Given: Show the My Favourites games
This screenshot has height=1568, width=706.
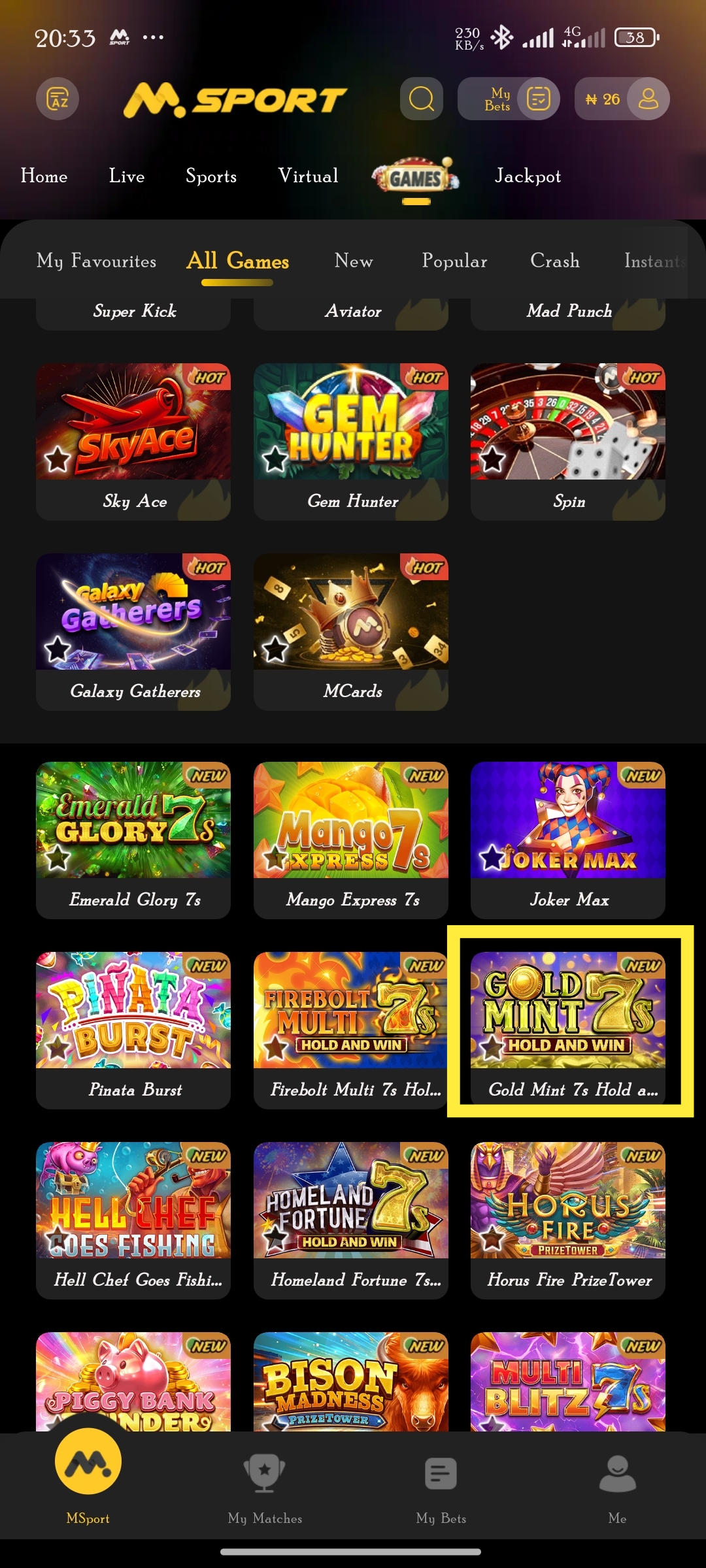Looking at the screenshot, I should click(x=96, y=261).
